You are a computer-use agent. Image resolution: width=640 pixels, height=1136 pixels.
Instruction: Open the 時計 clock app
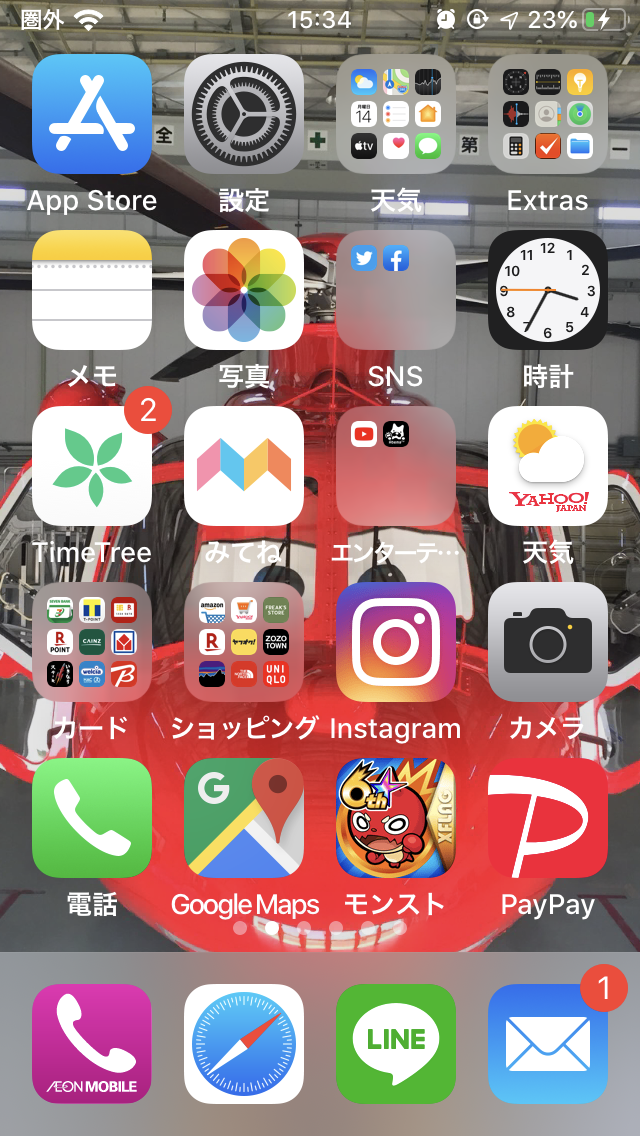[x=548, y=290]
